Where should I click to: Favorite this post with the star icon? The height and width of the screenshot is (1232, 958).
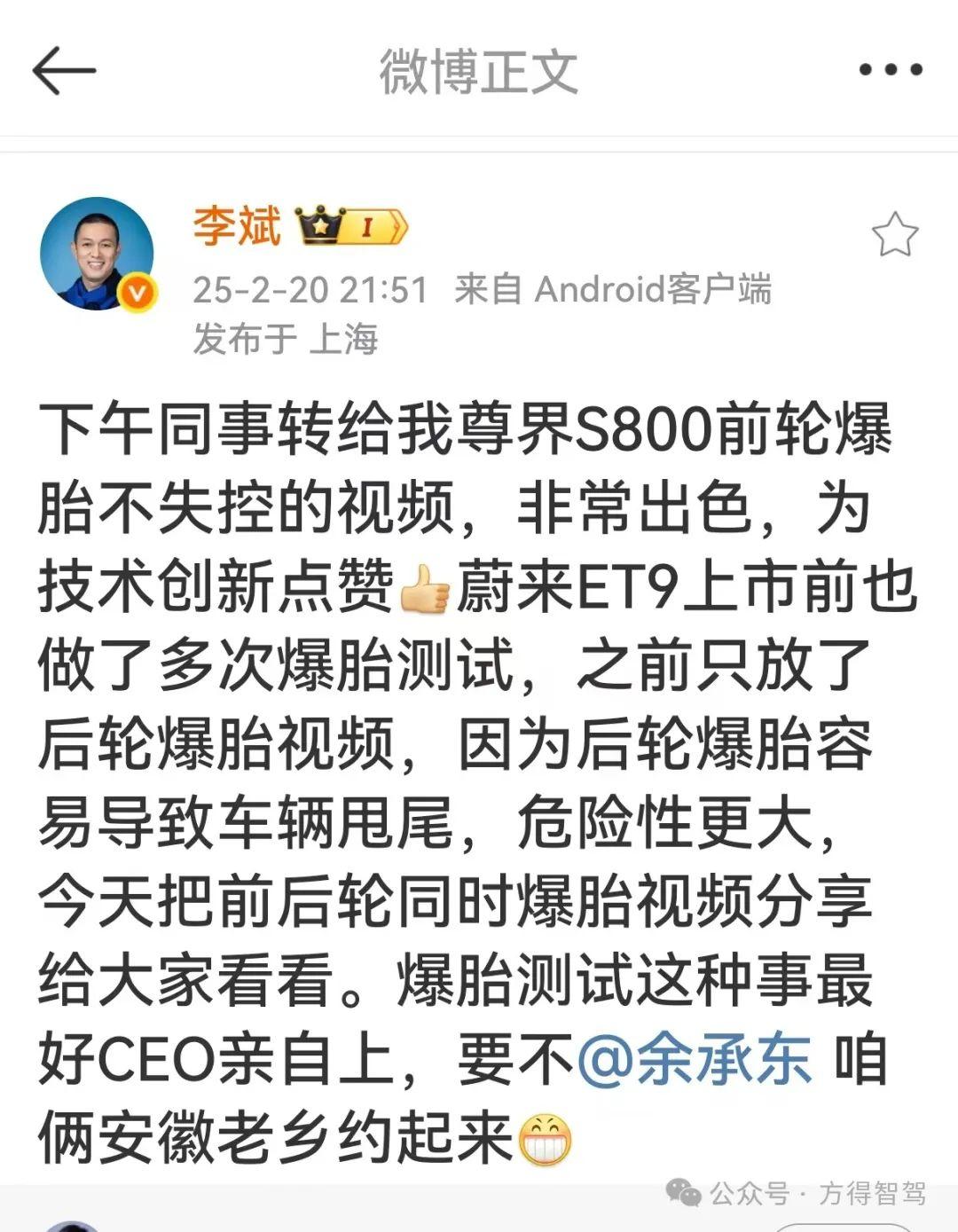tap(894, 235)
